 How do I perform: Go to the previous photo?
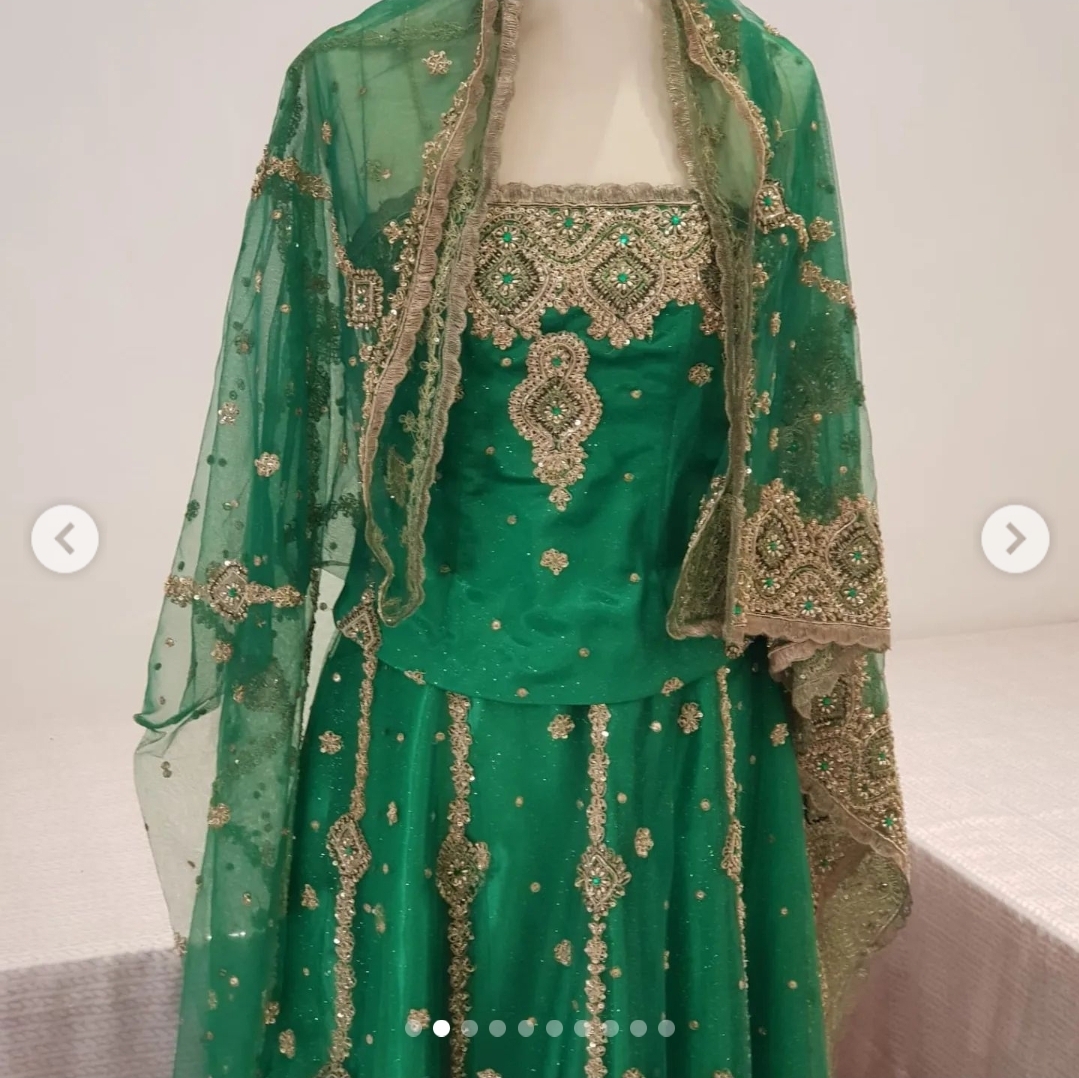point(65,539)
